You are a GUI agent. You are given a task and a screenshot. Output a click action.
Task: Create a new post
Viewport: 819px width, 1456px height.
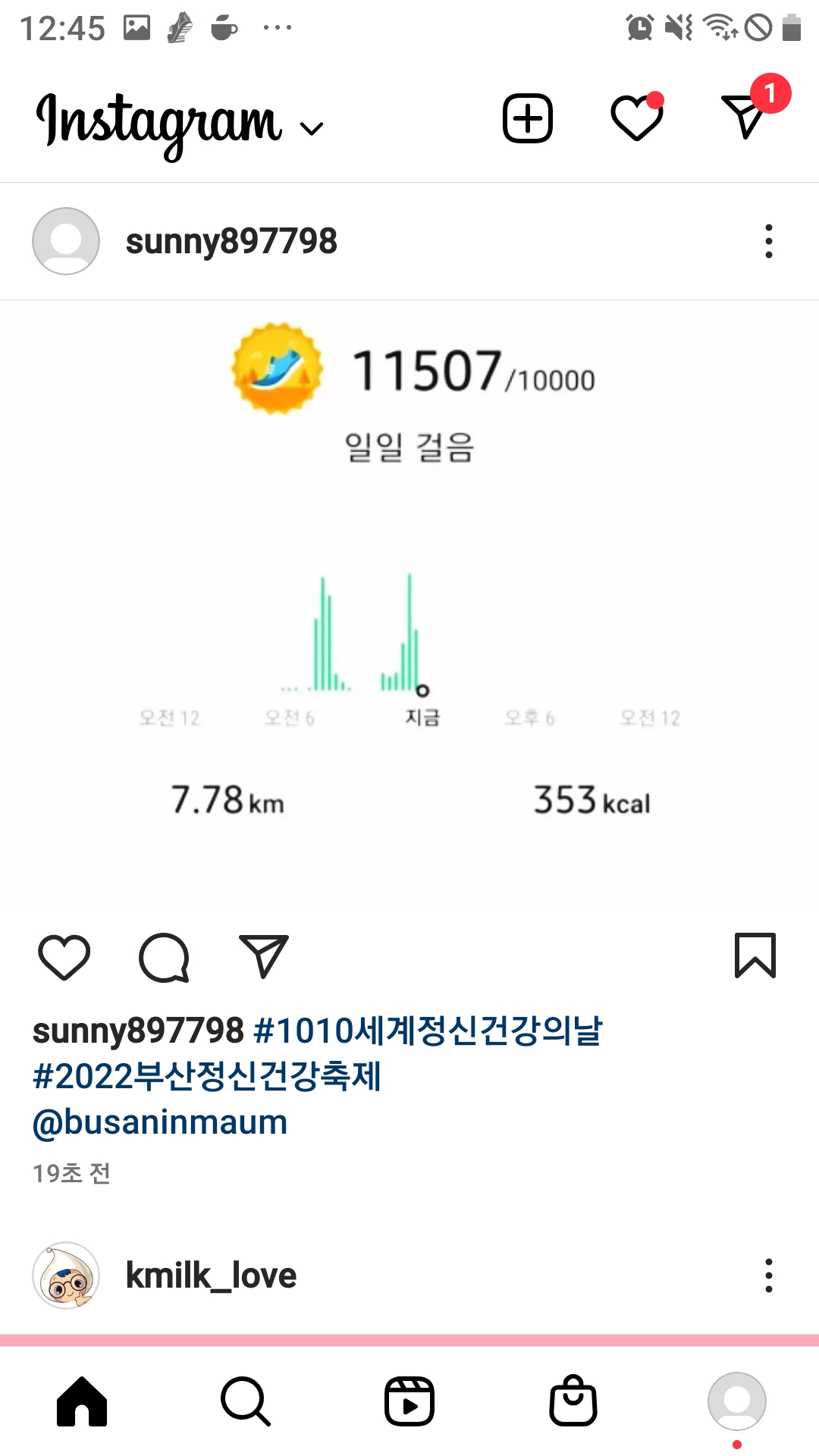[527, 119]
